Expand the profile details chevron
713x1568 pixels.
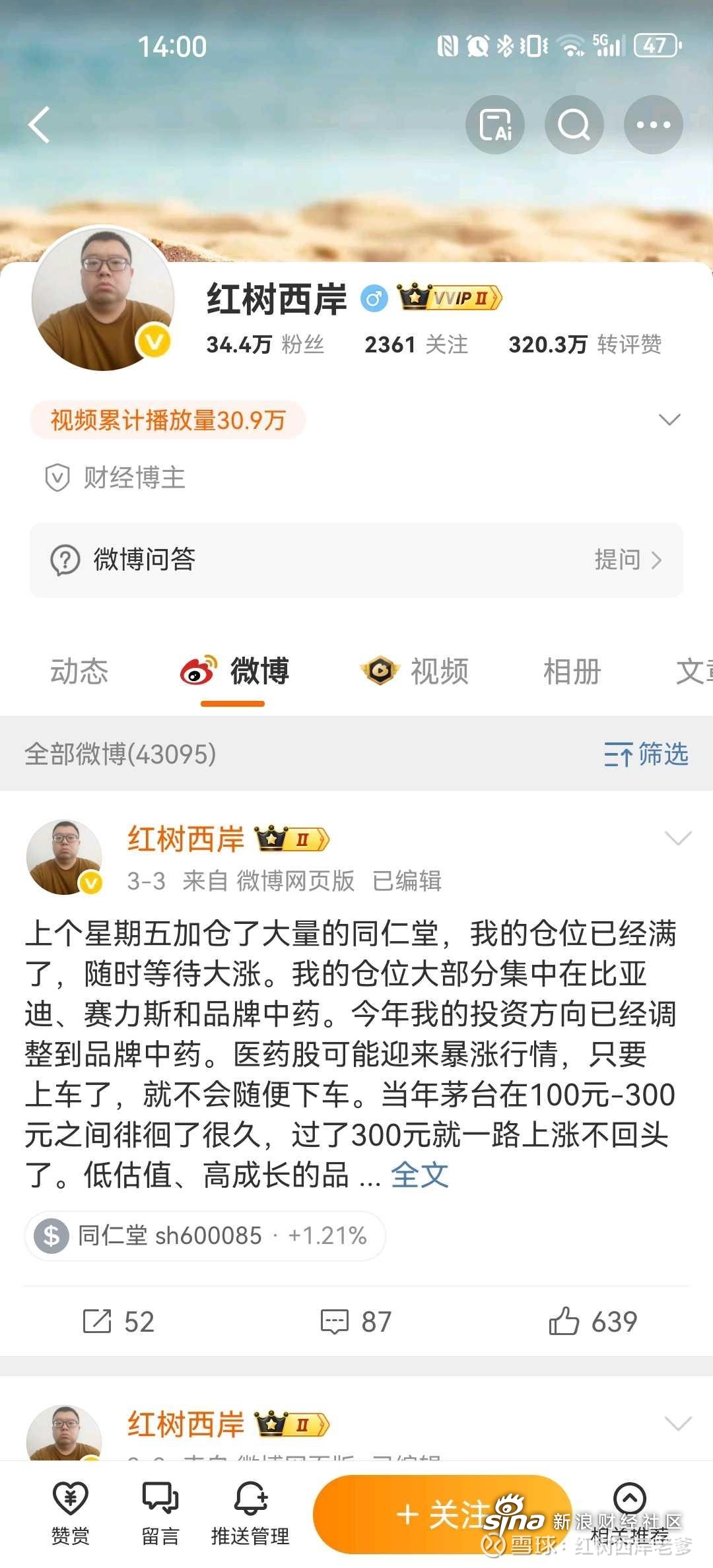pyautogui.click(x=669, y=420)
